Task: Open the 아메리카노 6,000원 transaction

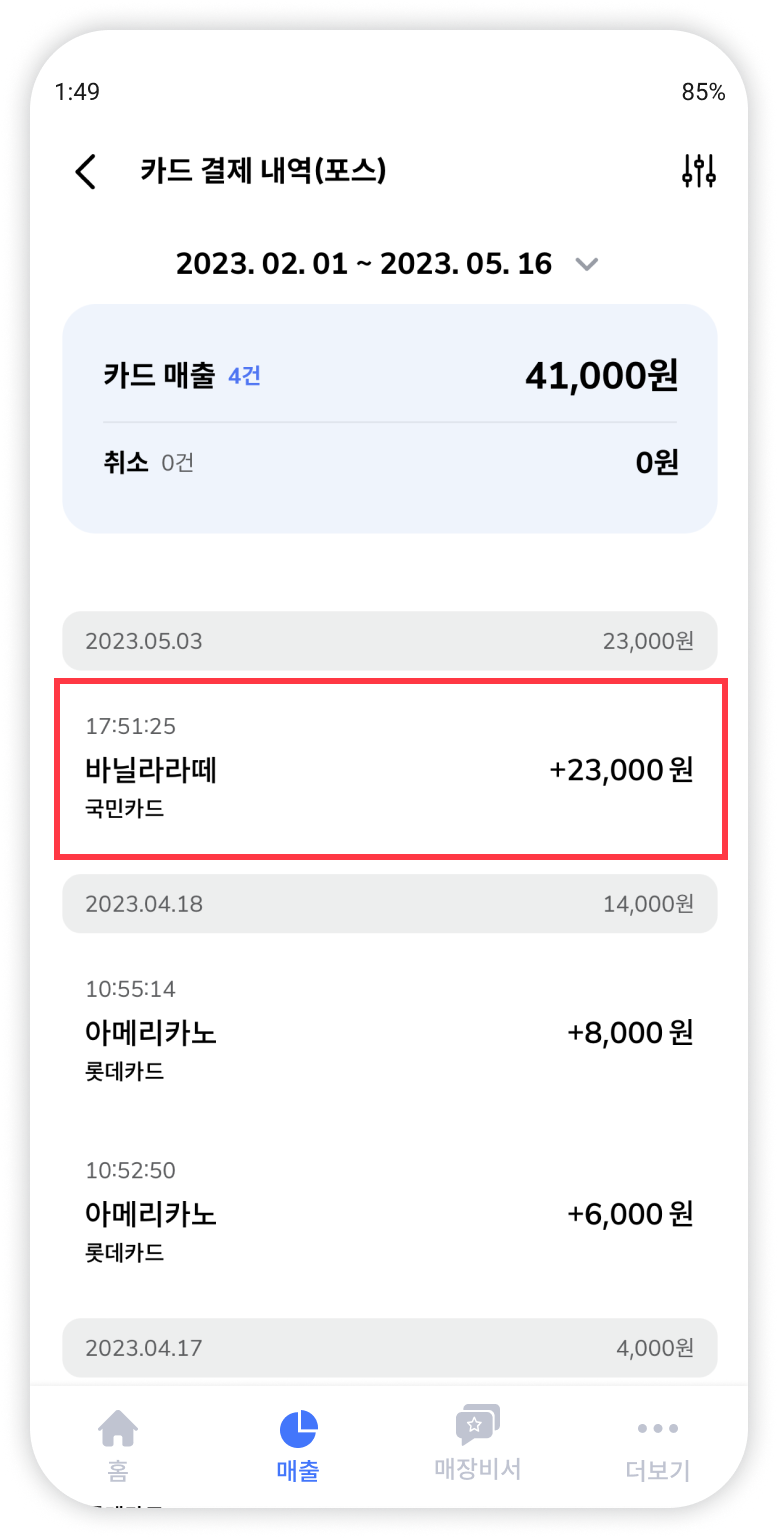Action: coord(389,1212)
